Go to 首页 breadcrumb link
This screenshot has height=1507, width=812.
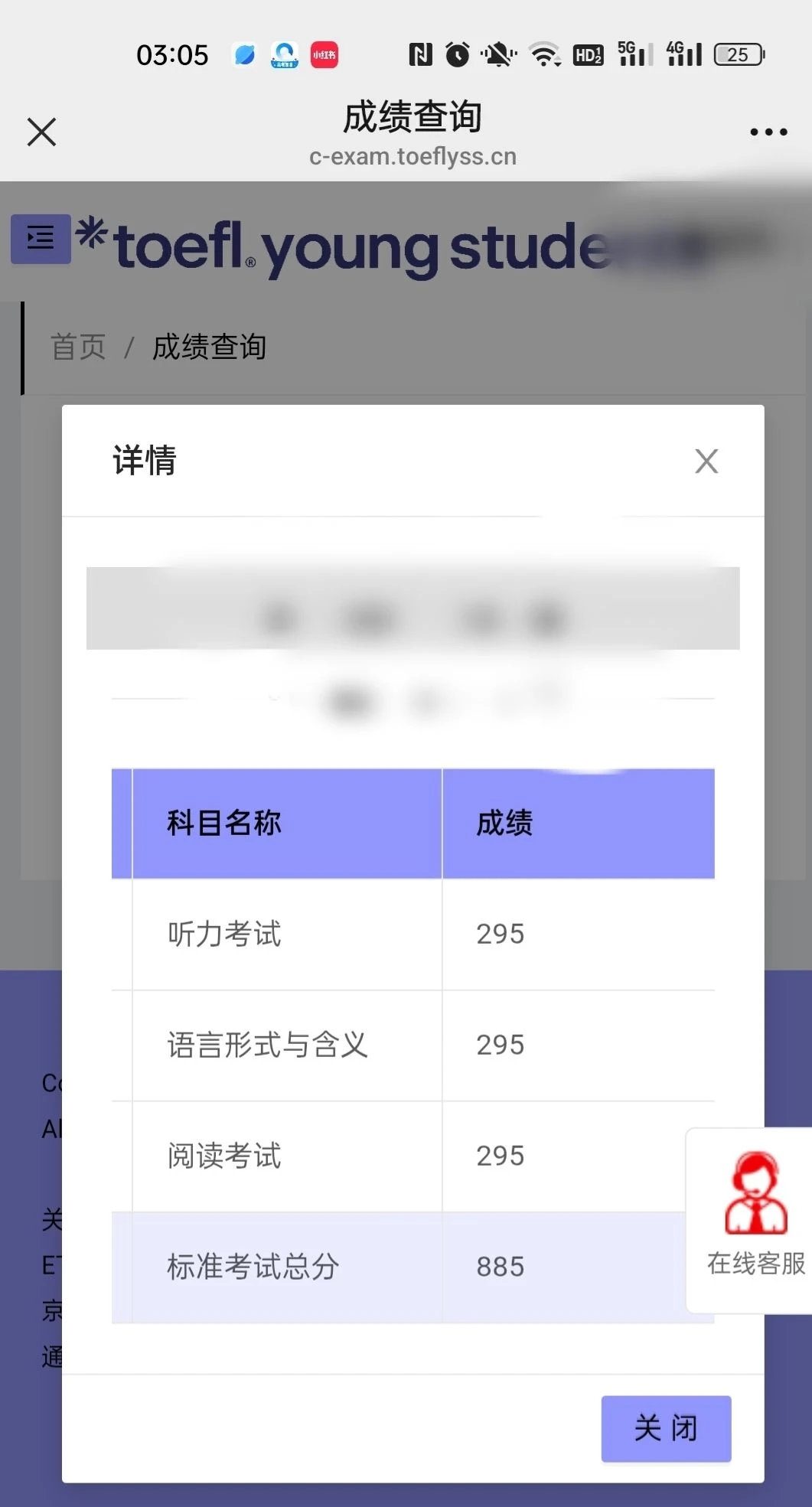click(78, 347)
